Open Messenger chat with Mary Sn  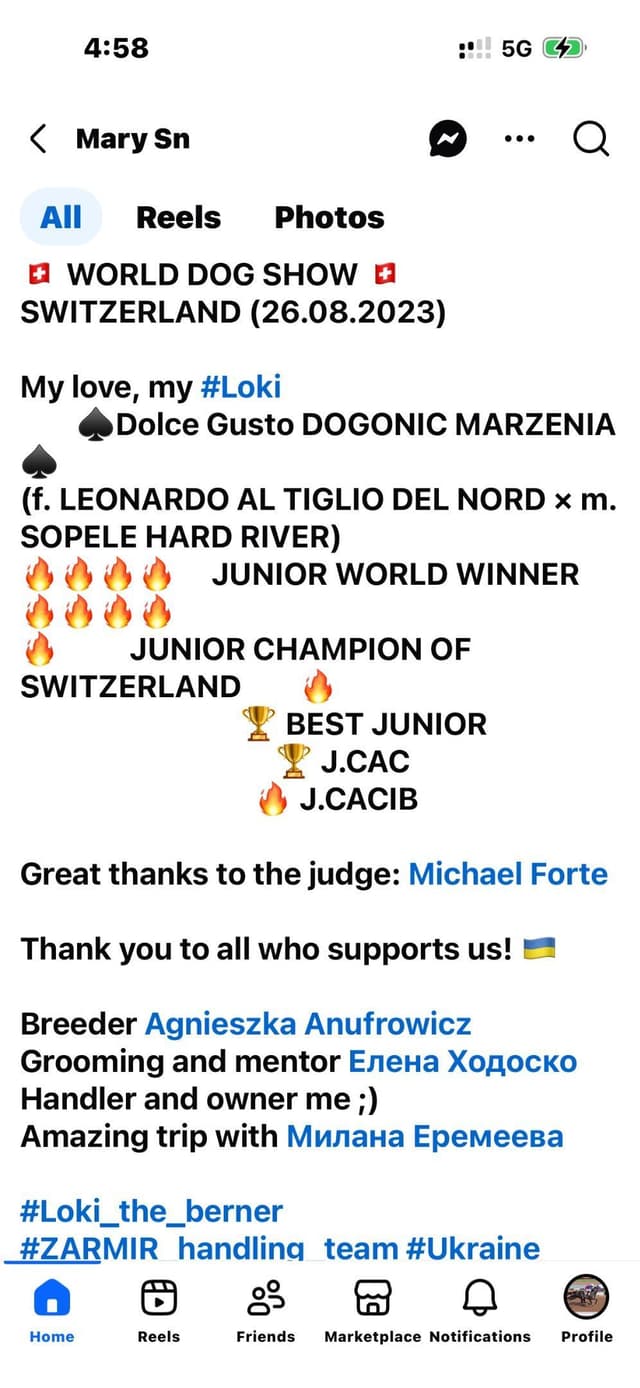pos(447,140)
